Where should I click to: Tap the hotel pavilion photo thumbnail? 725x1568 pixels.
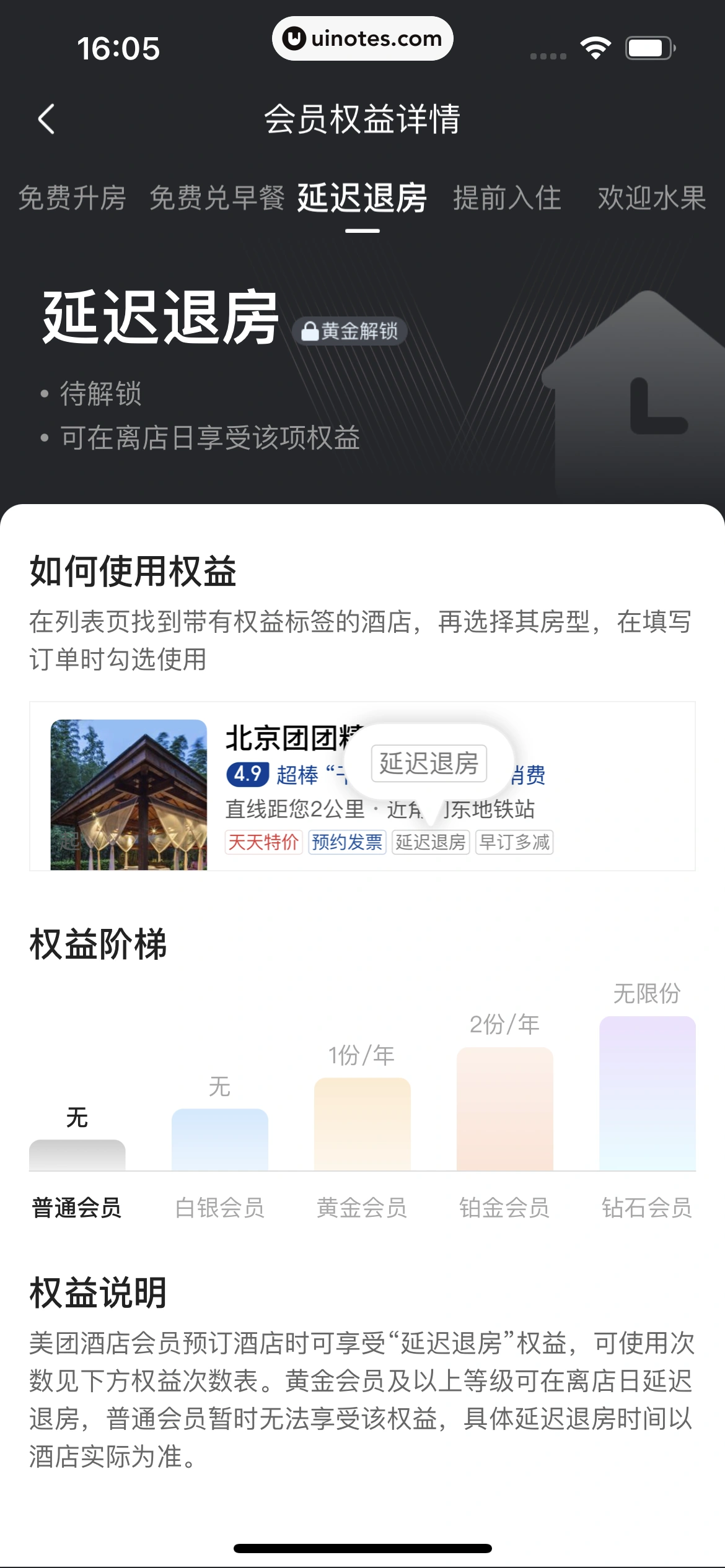pos(128,794)
